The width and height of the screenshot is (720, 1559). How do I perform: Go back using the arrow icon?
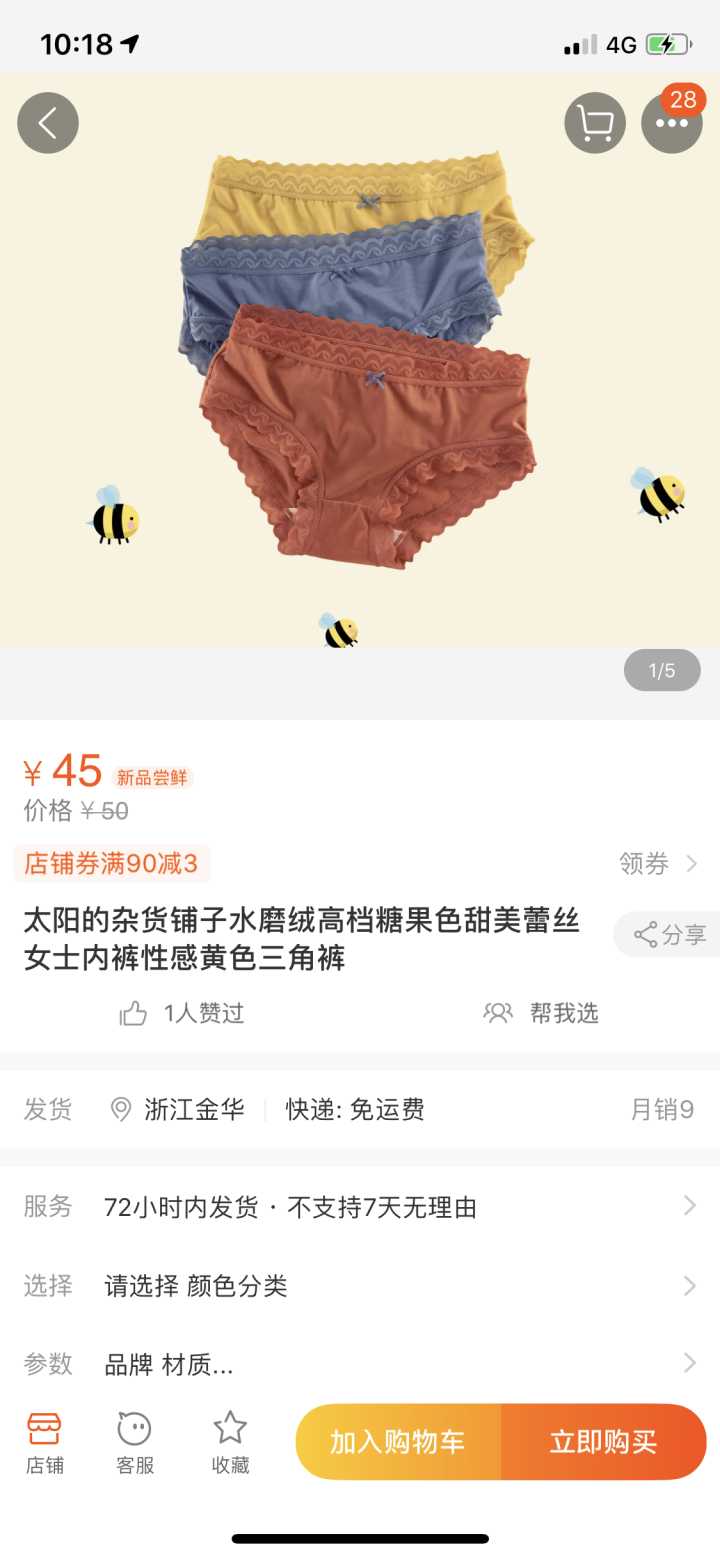pos(48,123)
